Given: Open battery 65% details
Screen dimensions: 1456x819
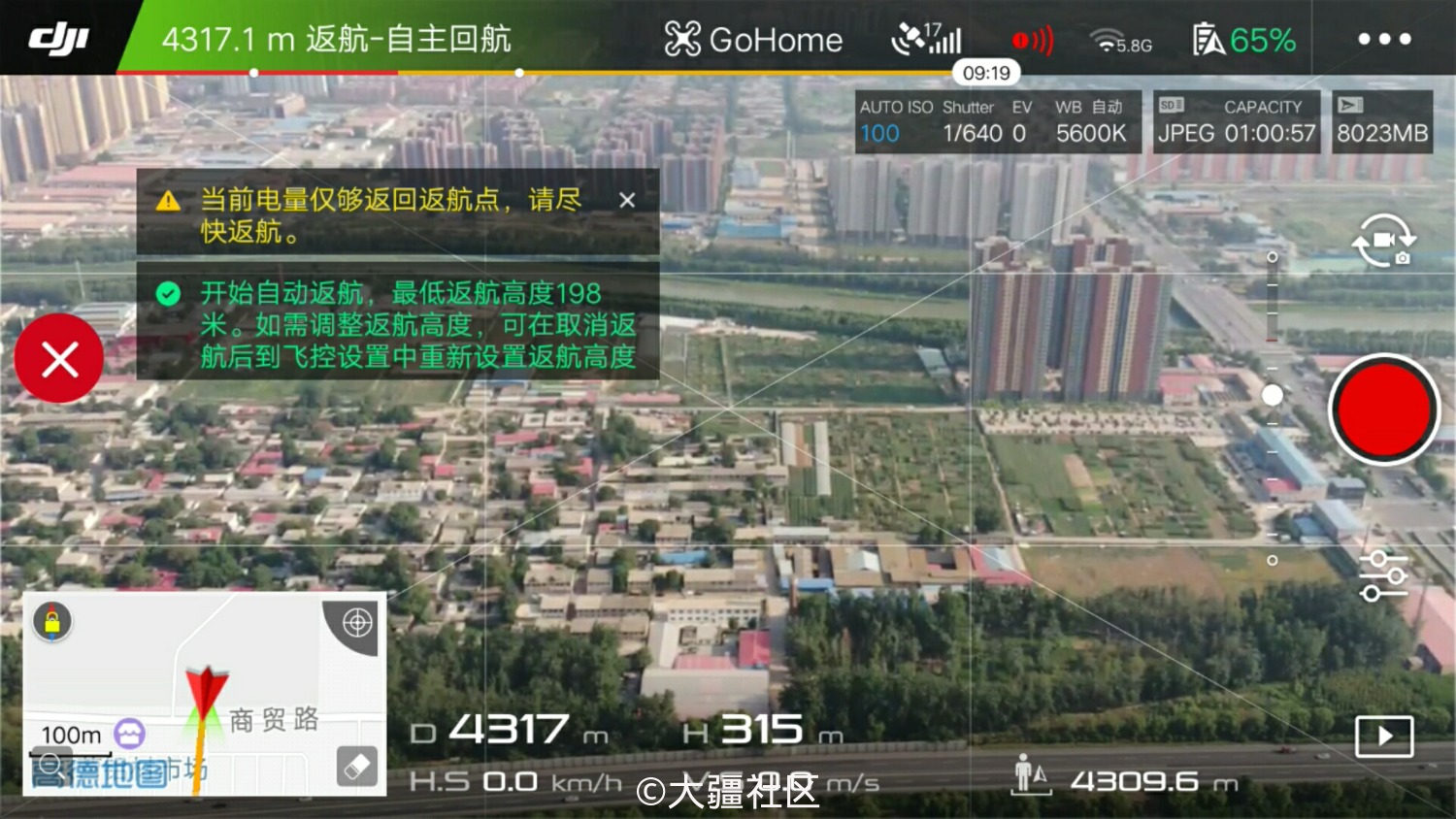Looking at the screenshot, I should click(x=1244, y=40).
